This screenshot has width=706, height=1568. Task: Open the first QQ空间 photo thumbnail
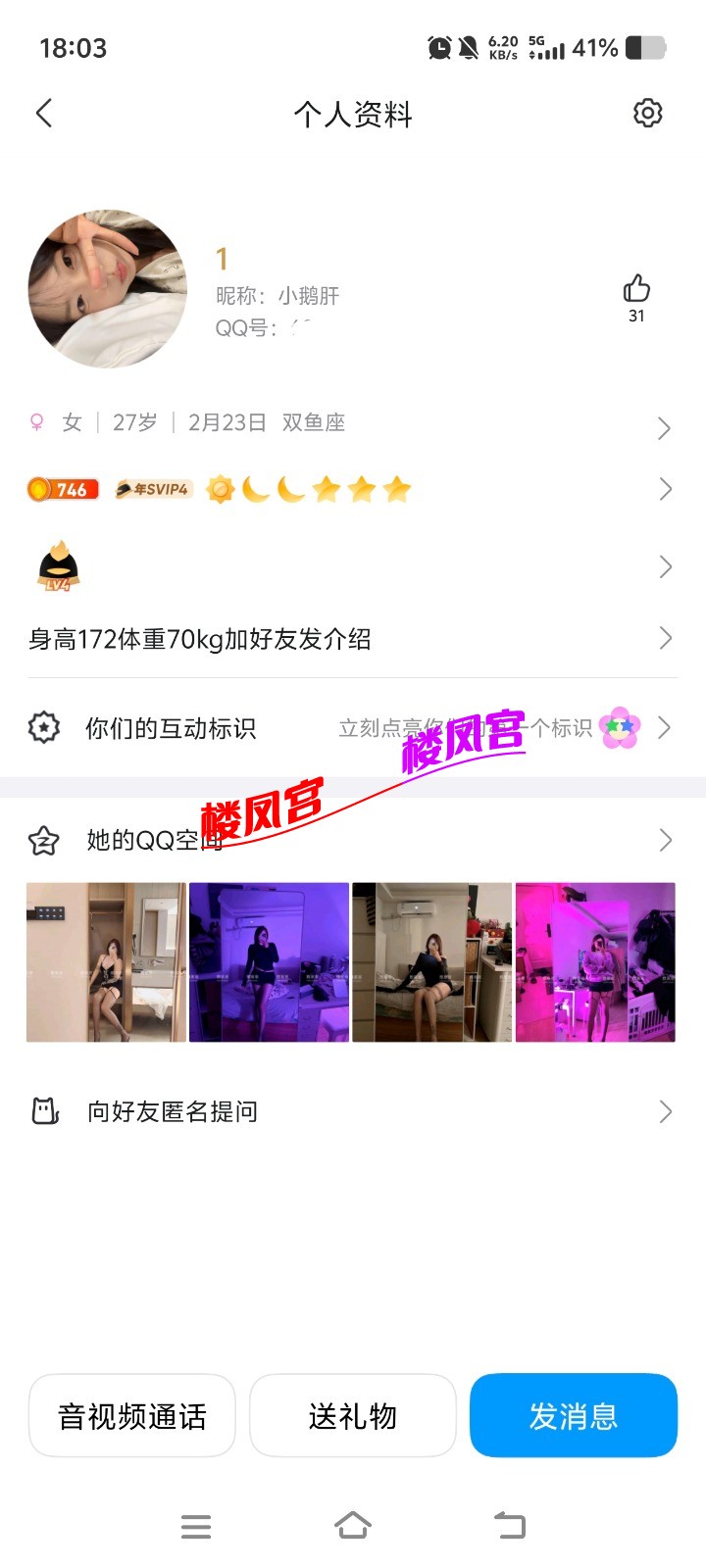point(106,961)
